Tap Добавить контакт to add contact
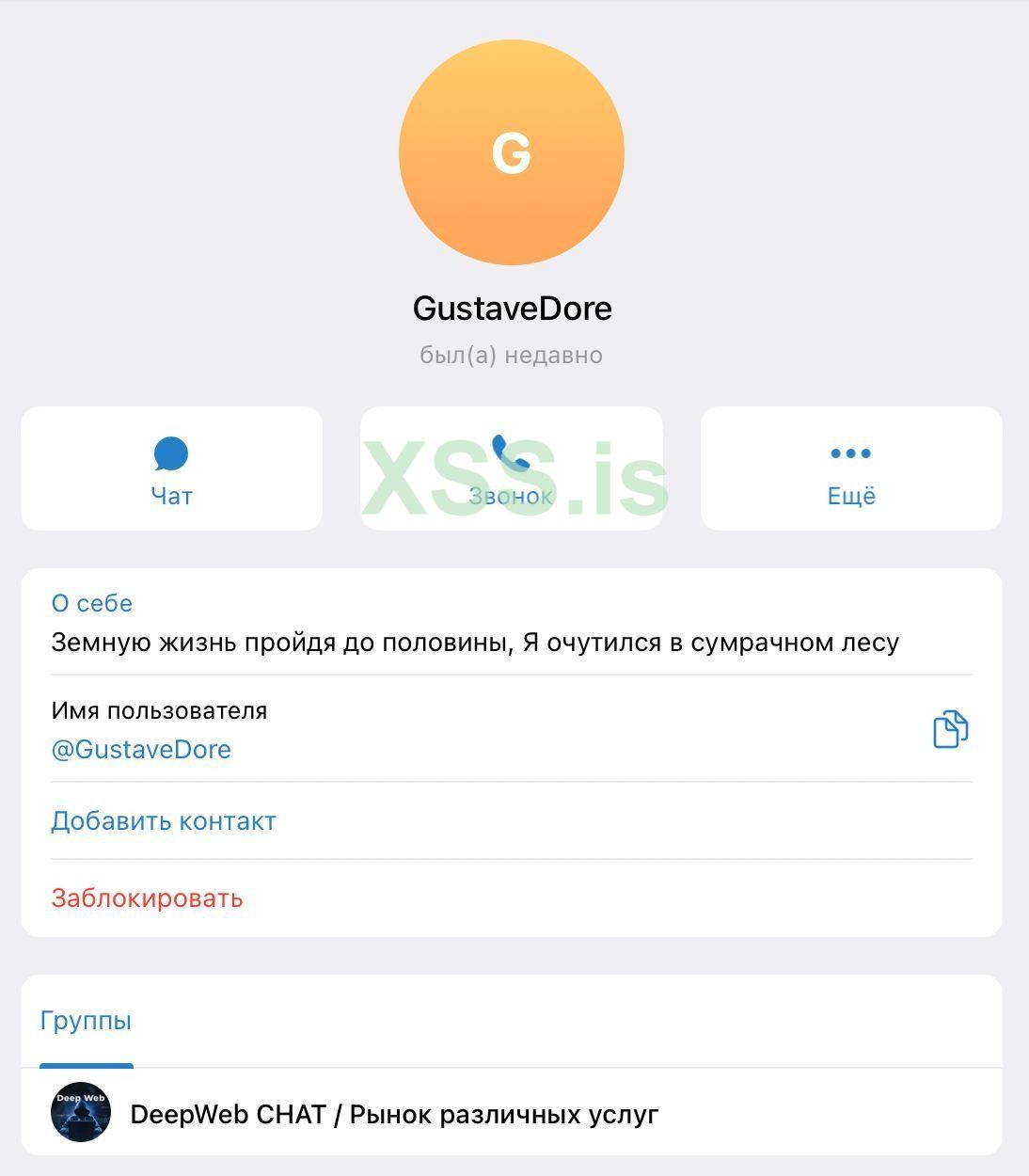Viewport: 1029px width, 1176px height. pos(164,820)
